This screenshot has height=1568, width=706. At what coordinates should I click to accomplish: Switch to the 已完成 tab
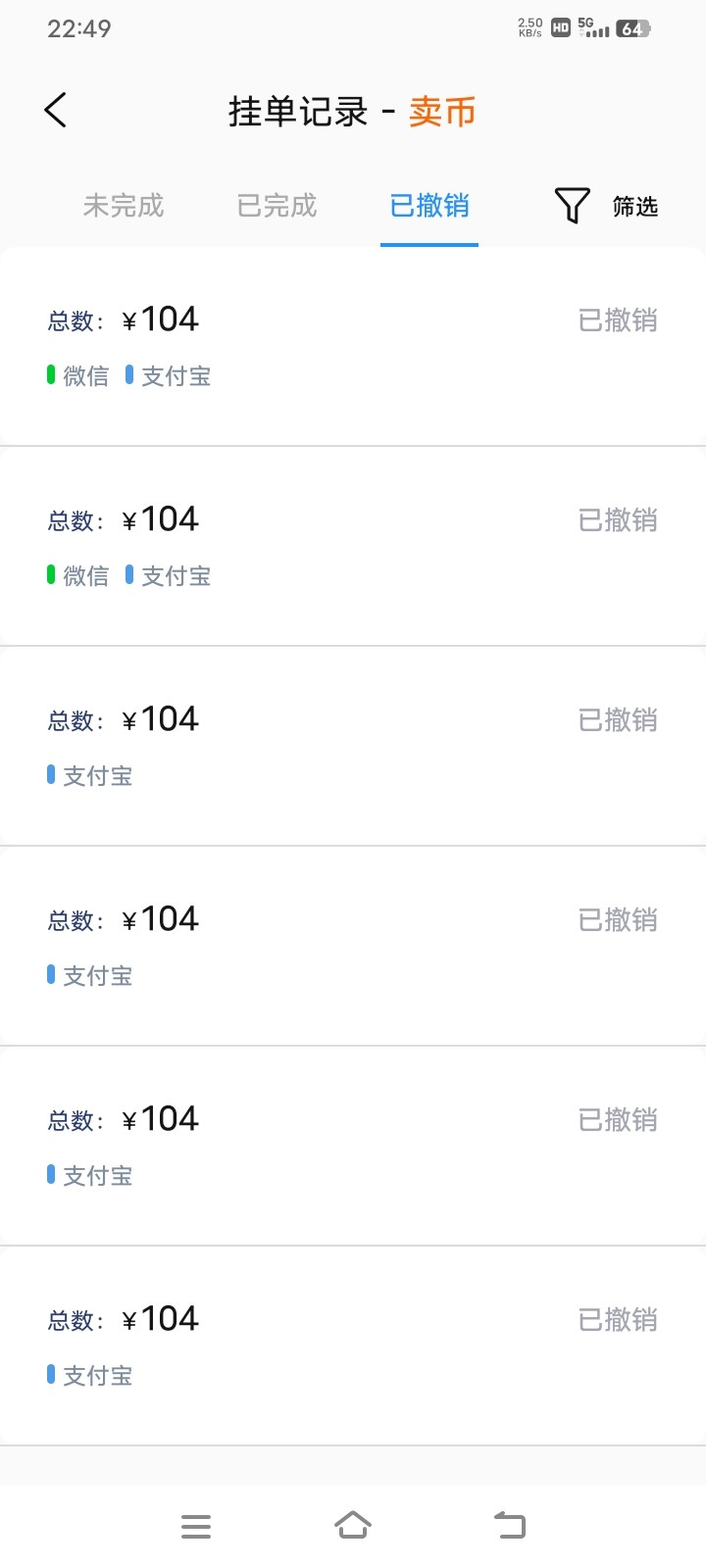point(277,206)
